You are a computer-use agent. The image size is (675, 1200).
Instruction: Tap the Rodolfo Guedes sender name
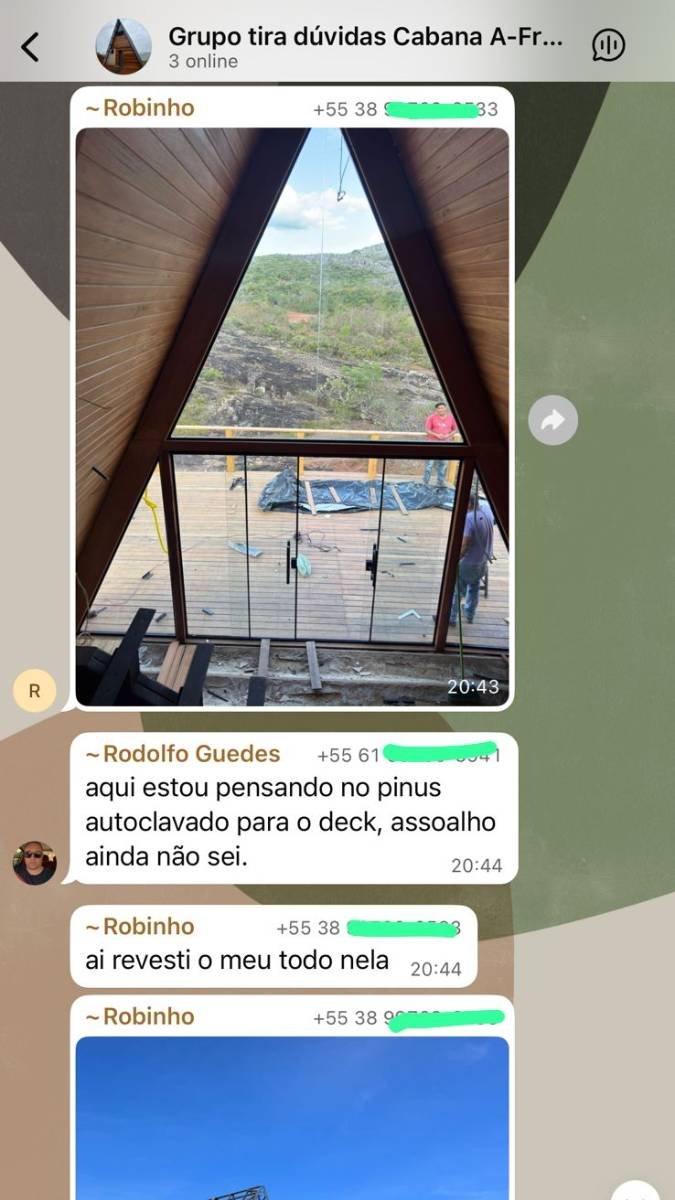[x=191, y=754]
